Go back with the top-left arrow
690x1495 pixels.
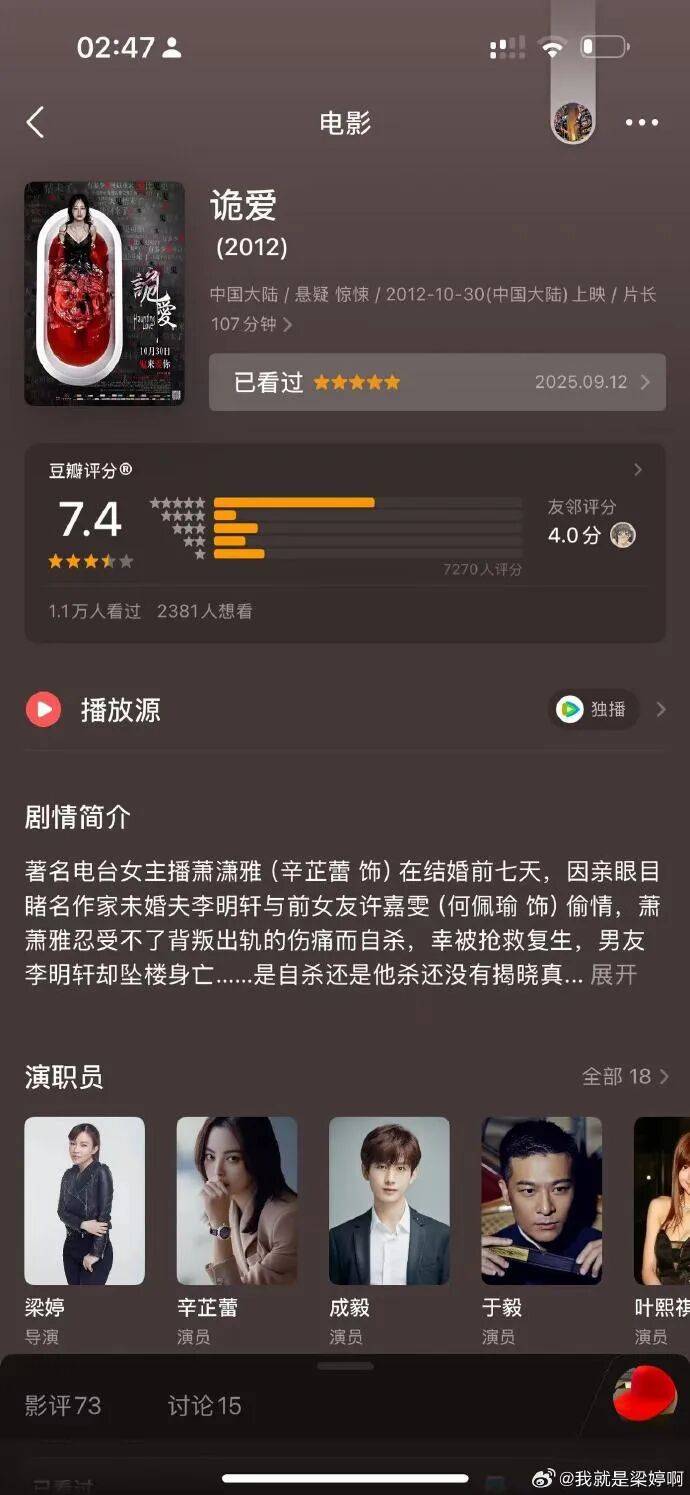point(36,123)
